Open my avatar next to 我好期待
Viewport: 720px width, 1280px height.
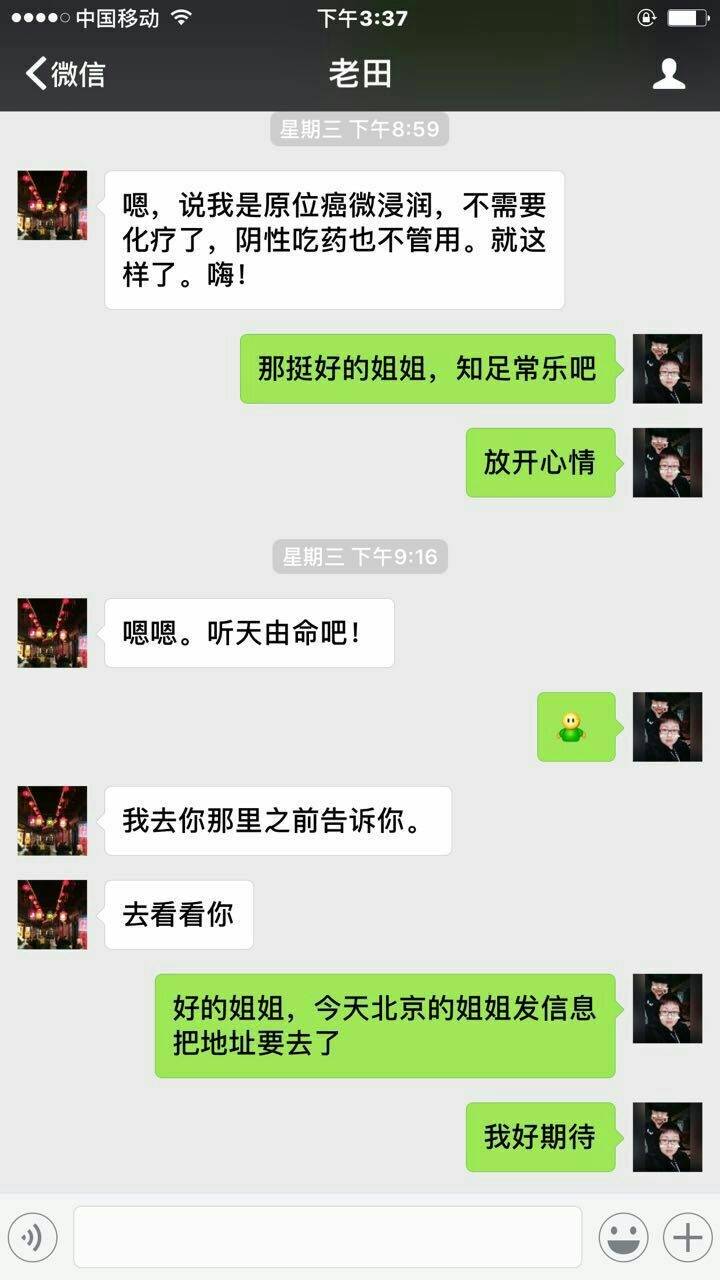[667, 1137]
